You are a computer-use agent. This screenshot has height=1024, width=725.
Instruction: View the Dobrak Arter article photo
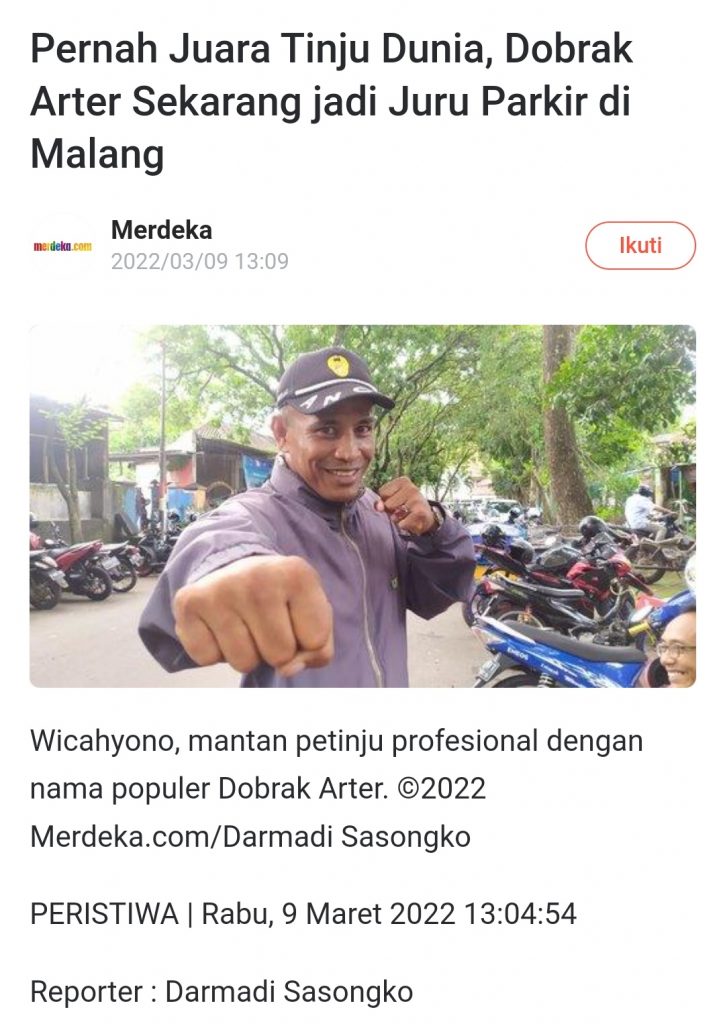click(x=362, y=506)
